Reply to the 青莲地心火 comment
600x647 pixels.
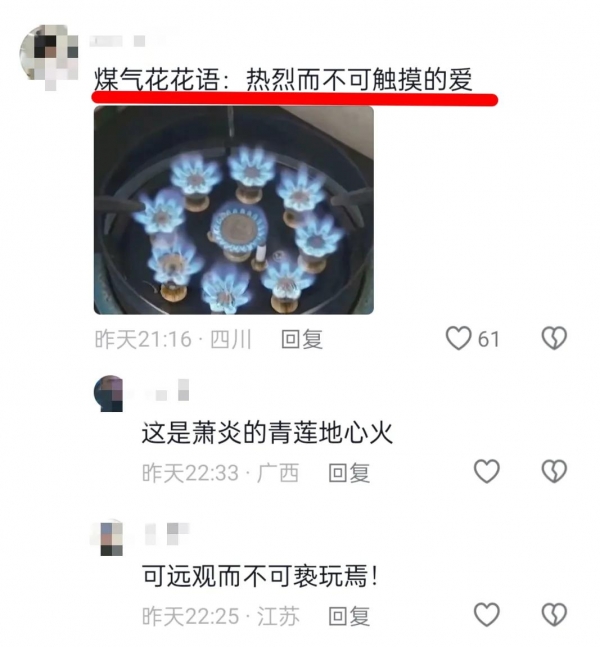click(x=349, y=472)
